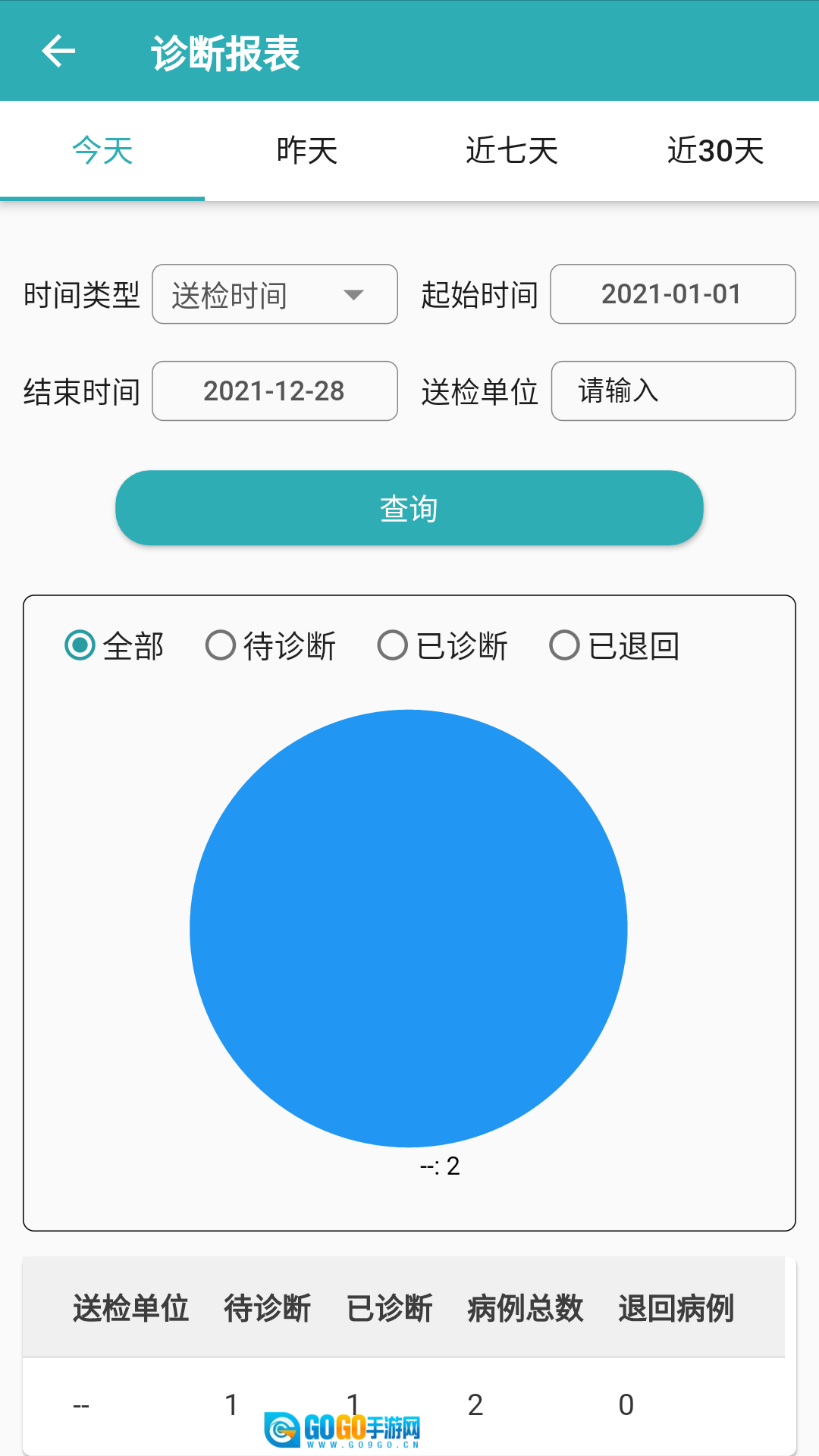Select the 已退回 radio option
This screenshot has height=1456, width=819.
coord(565,646)
